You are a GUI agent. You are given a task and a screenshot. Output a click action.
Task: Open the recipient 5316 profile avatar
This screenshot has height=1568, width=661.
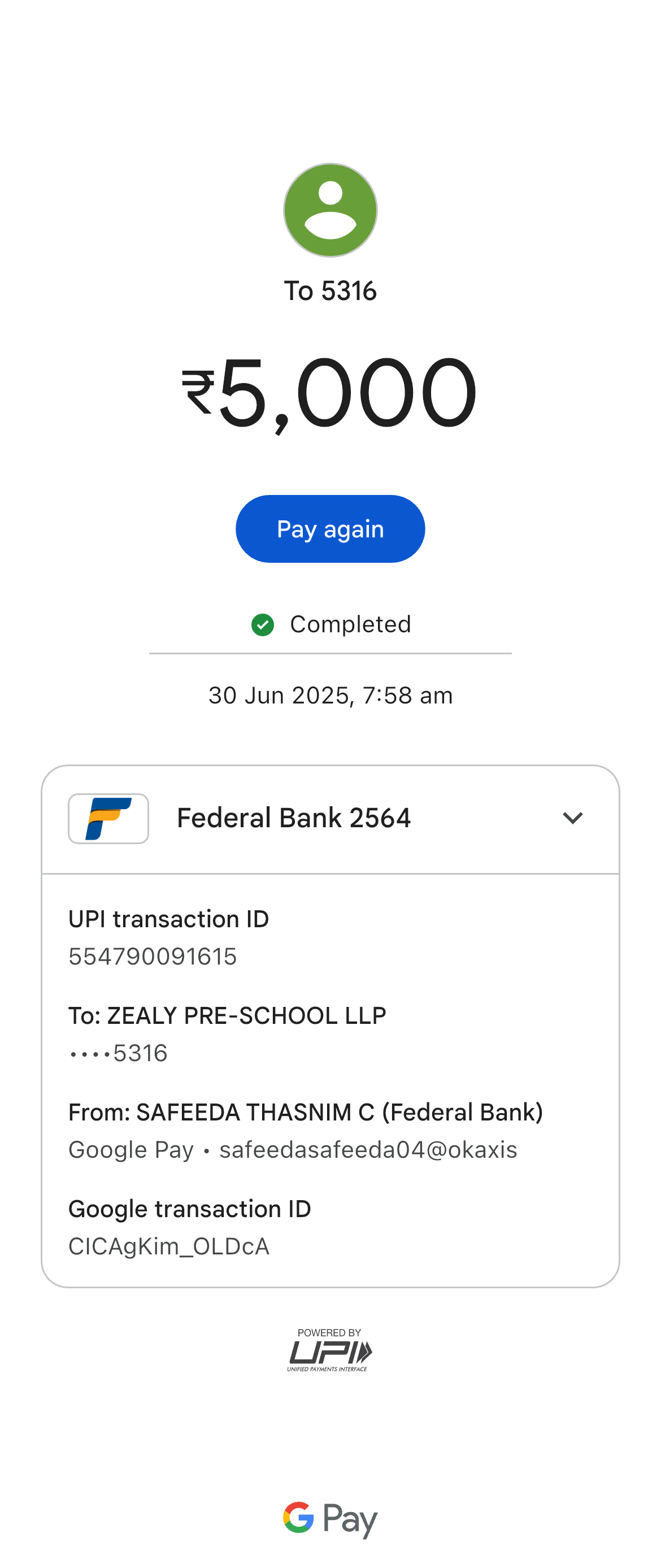pyautogui.click(x=330, y=210)
